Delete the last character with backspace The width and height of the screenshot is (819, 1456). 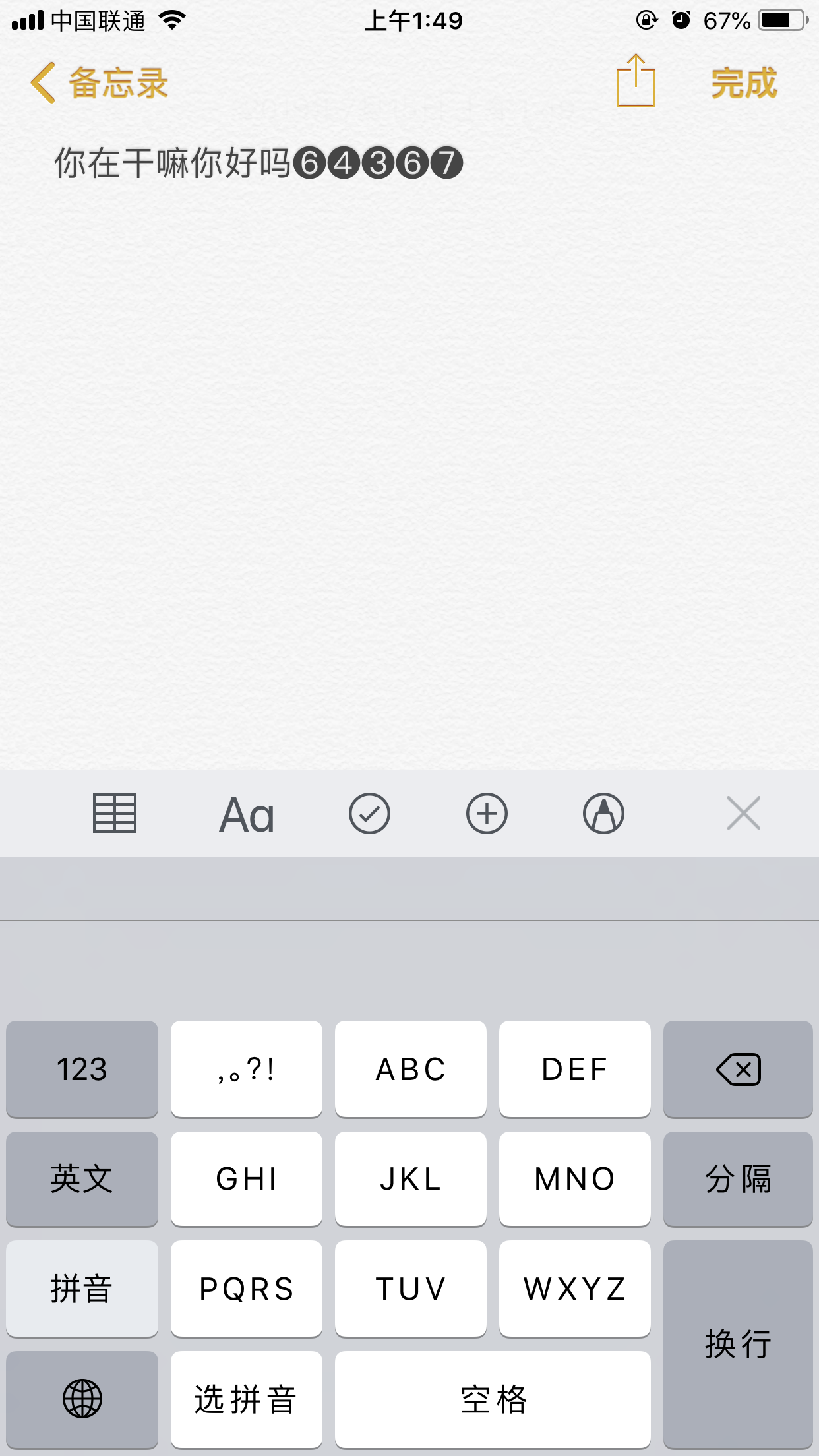pyautogui.click(x=738, y=1069)
